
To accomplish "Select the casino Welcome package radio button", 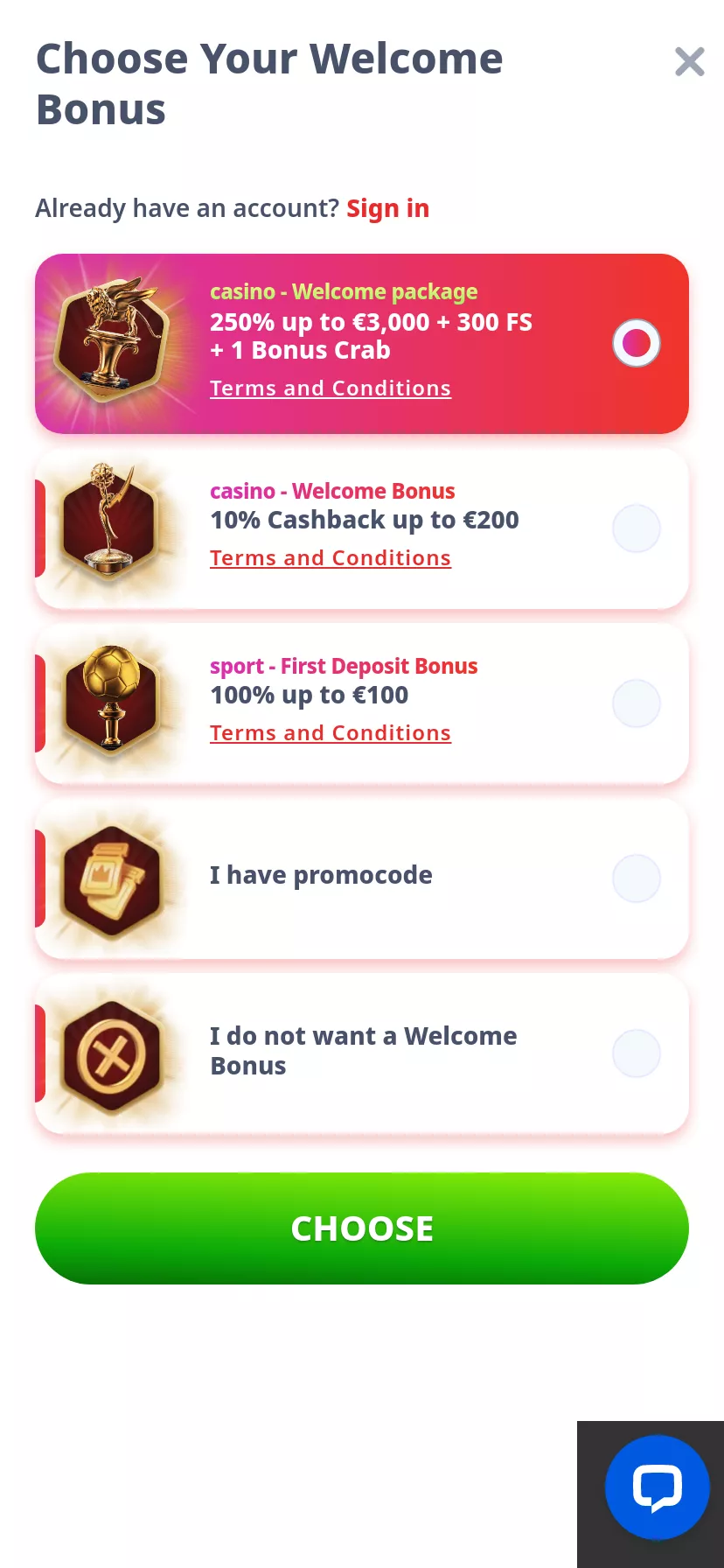I will 636,342.
